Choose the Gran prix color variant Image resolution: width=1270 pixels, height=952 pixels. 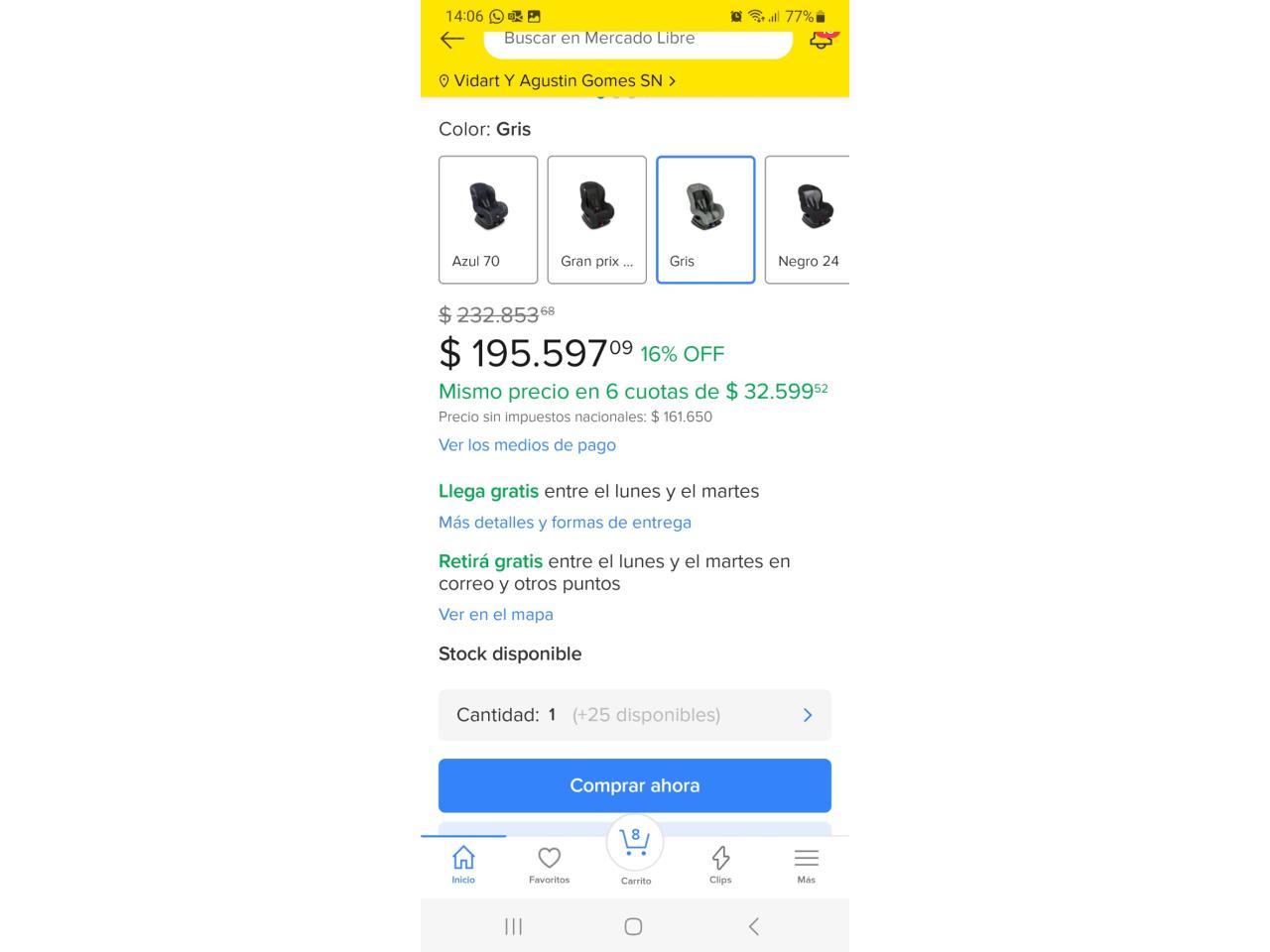point(596,219)
